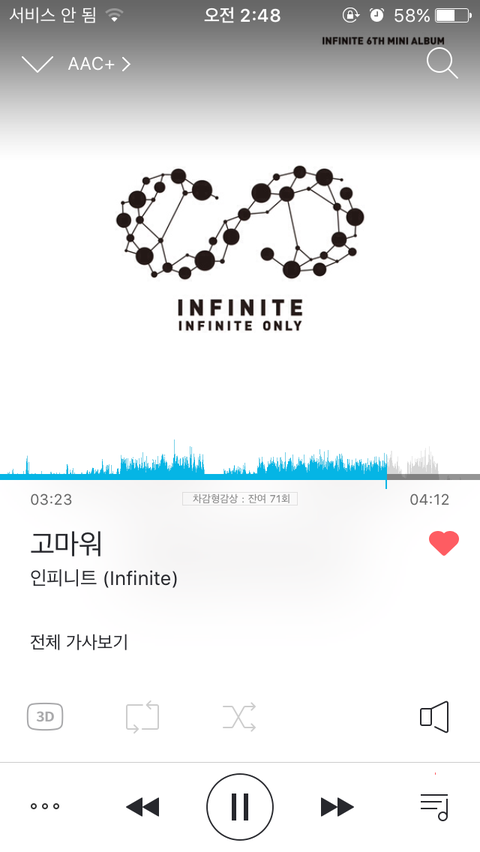
Task: Pause the current song
Action: [240, 807]
